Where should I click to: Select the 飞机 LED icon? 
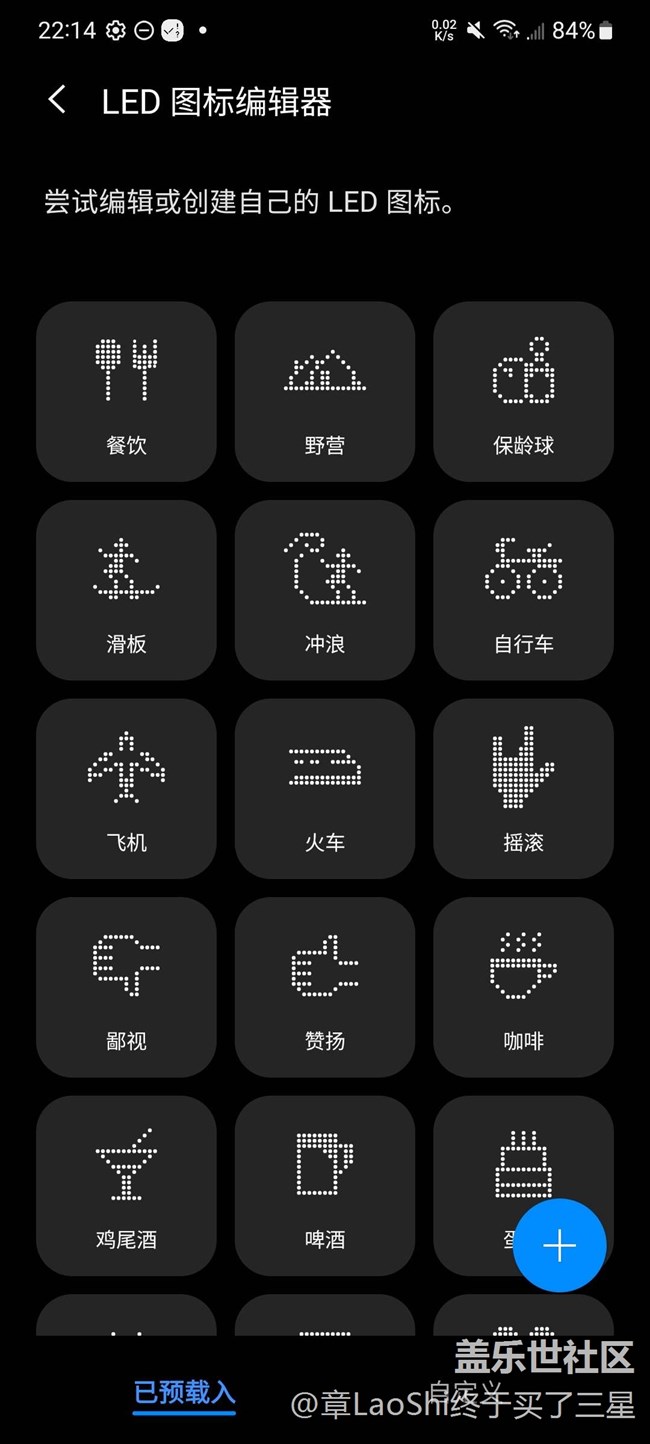[x=126, y=787]
